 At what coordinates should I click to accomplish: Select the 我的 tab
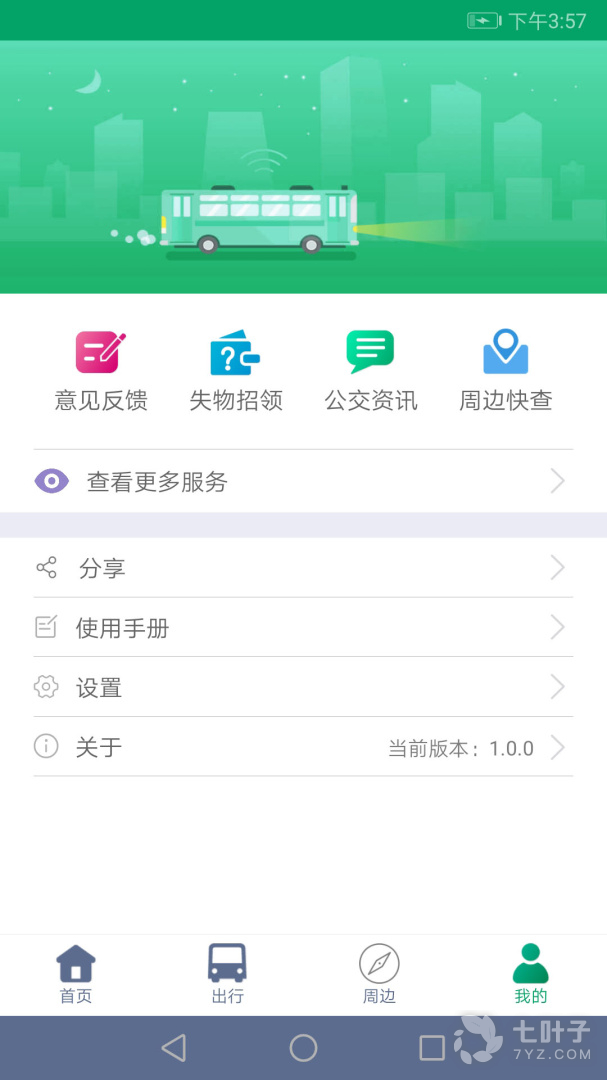(x=531, y=975)
